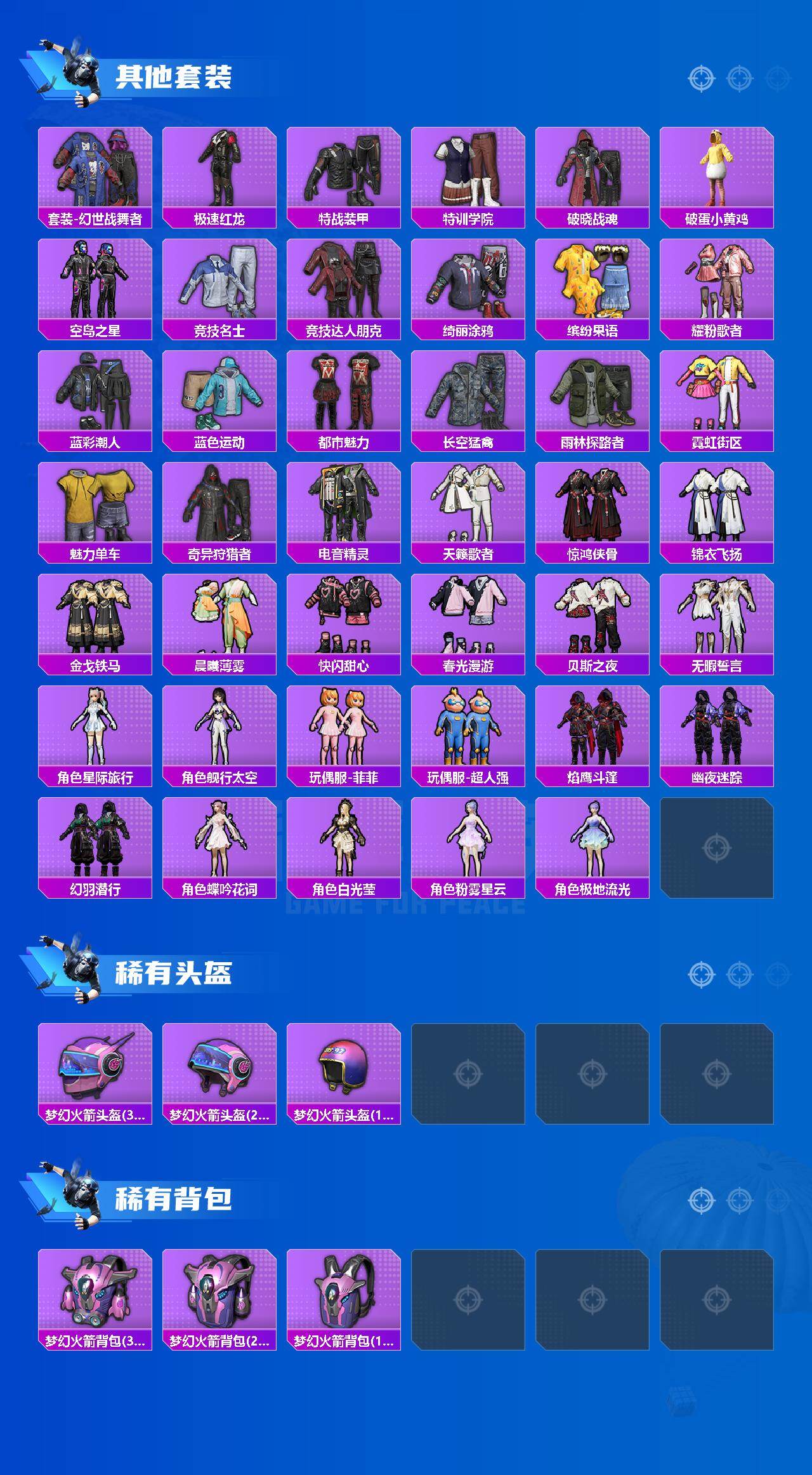View the 极速红龙 outfit

(x=220, y=171)
